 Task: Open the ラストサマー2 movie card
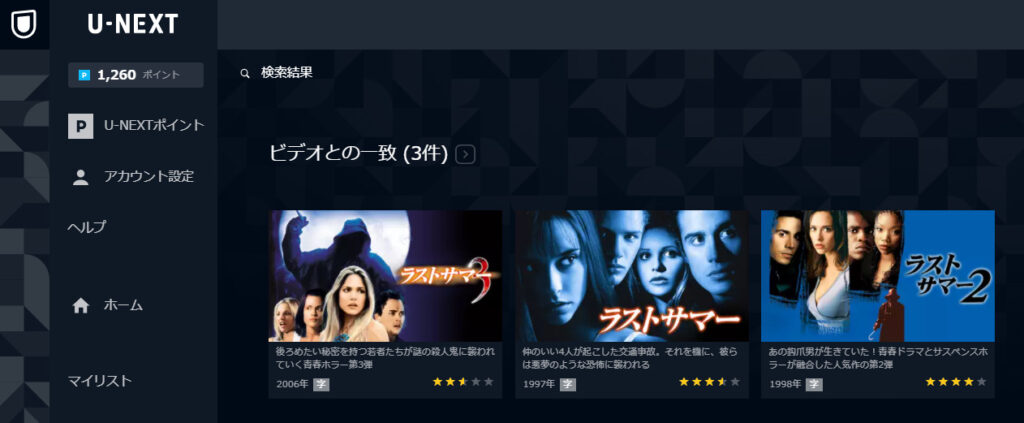pos(877,276)
